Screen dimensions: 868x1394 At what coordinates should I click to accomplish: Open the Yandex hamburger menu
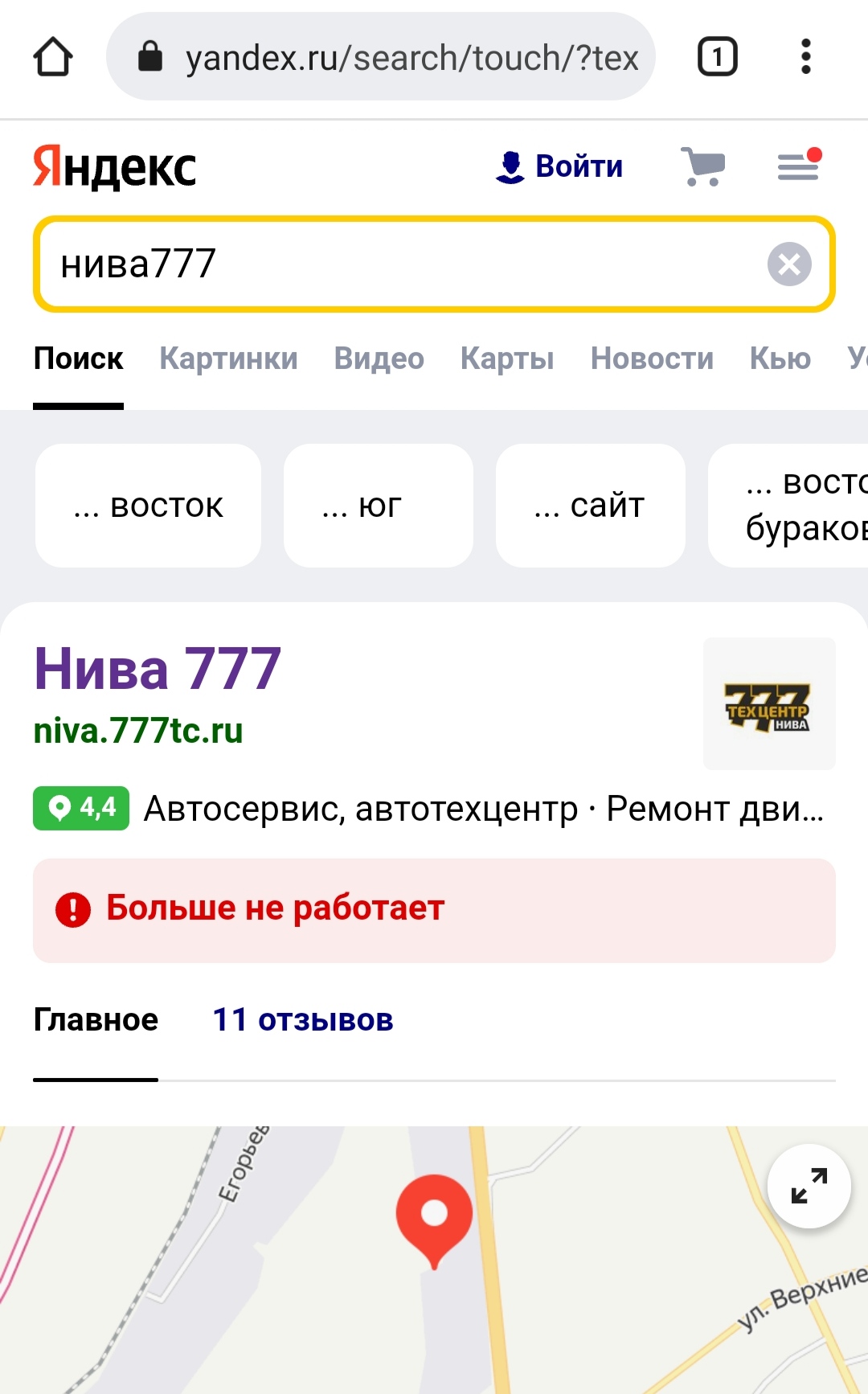click(798, 166)
